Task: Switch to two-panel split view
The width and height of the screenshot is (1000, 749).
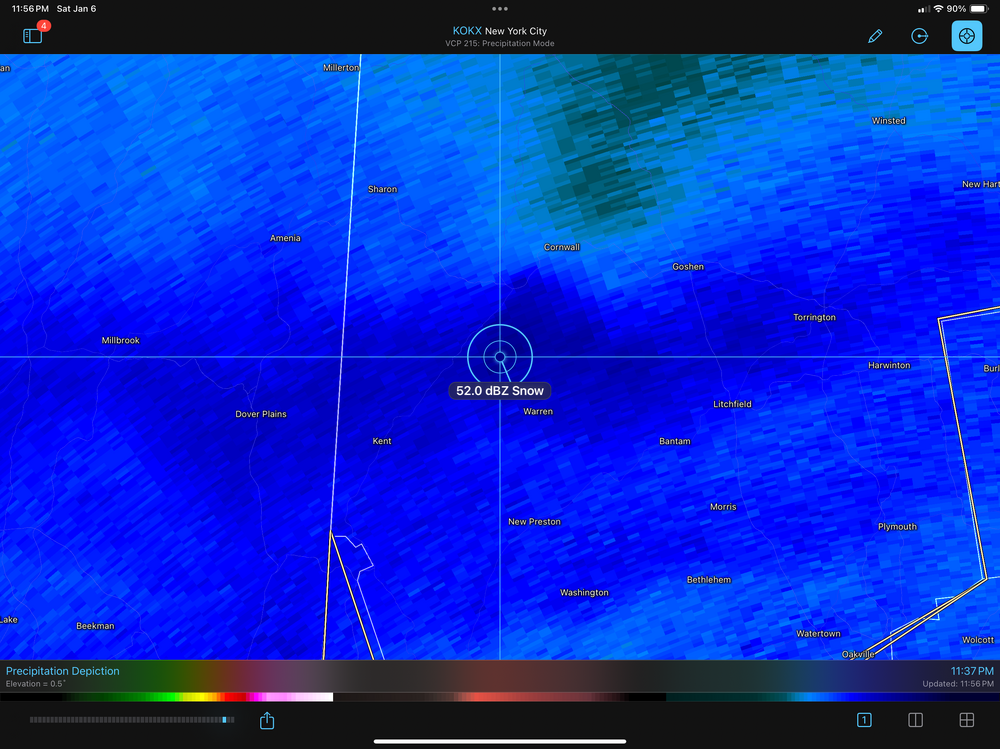Action: 915,720
